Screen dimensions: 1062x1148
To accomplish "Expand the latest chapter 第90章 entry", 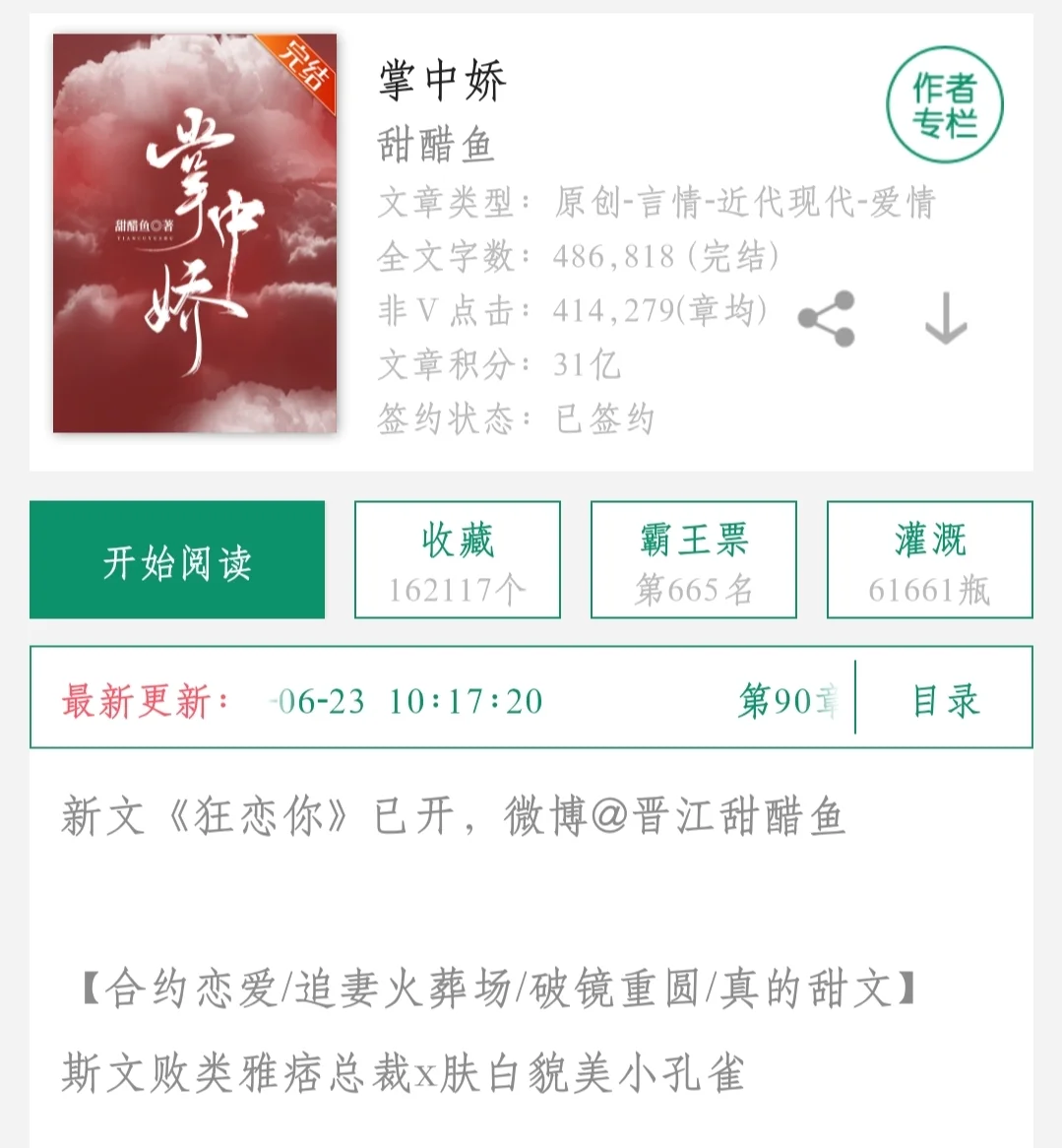I will click(x=787, y=699).
